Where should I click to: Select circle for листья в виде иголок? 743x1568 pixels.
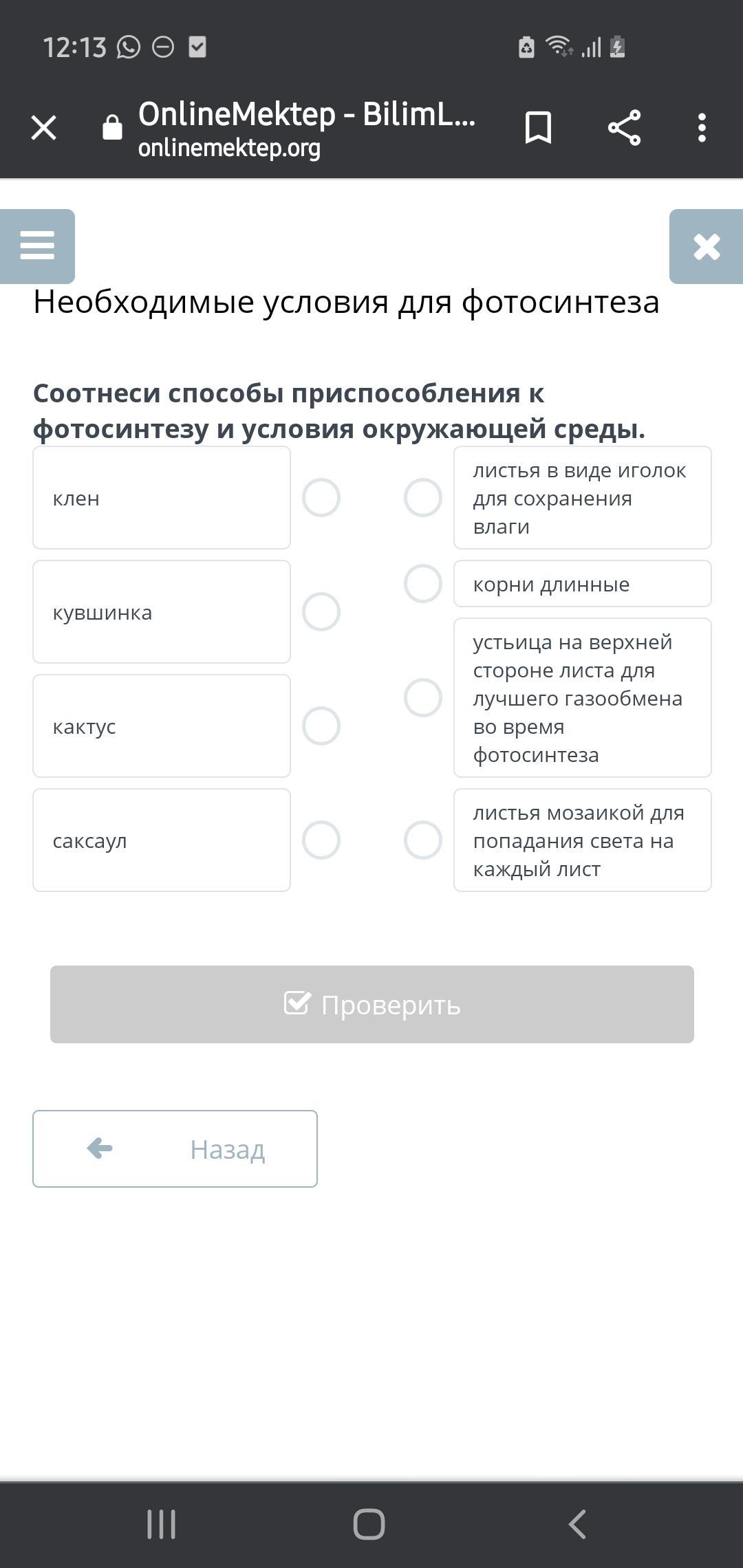click(423, 498)
